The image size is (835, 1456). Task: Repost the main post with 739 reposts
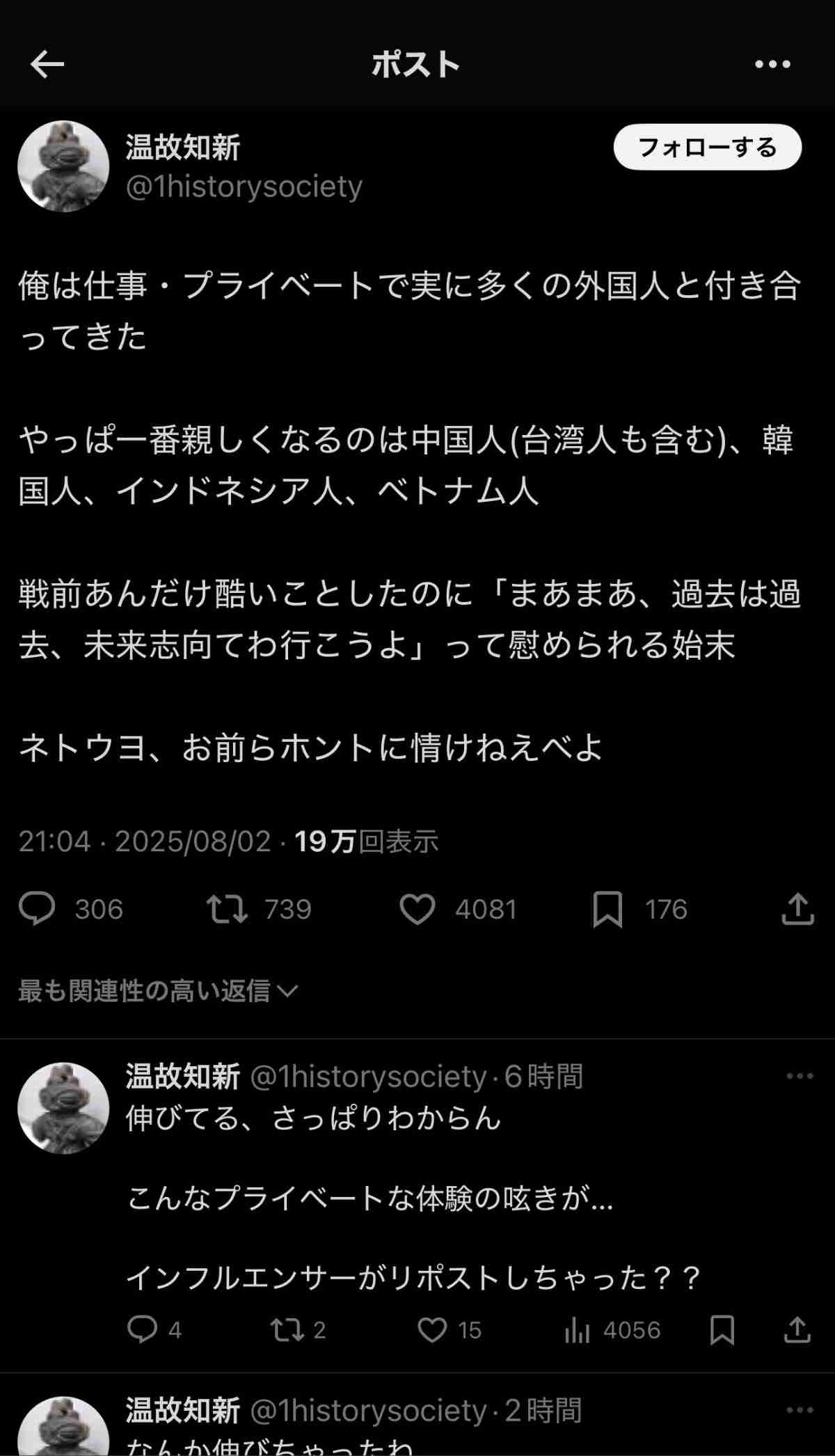click(x=227, y=909)
